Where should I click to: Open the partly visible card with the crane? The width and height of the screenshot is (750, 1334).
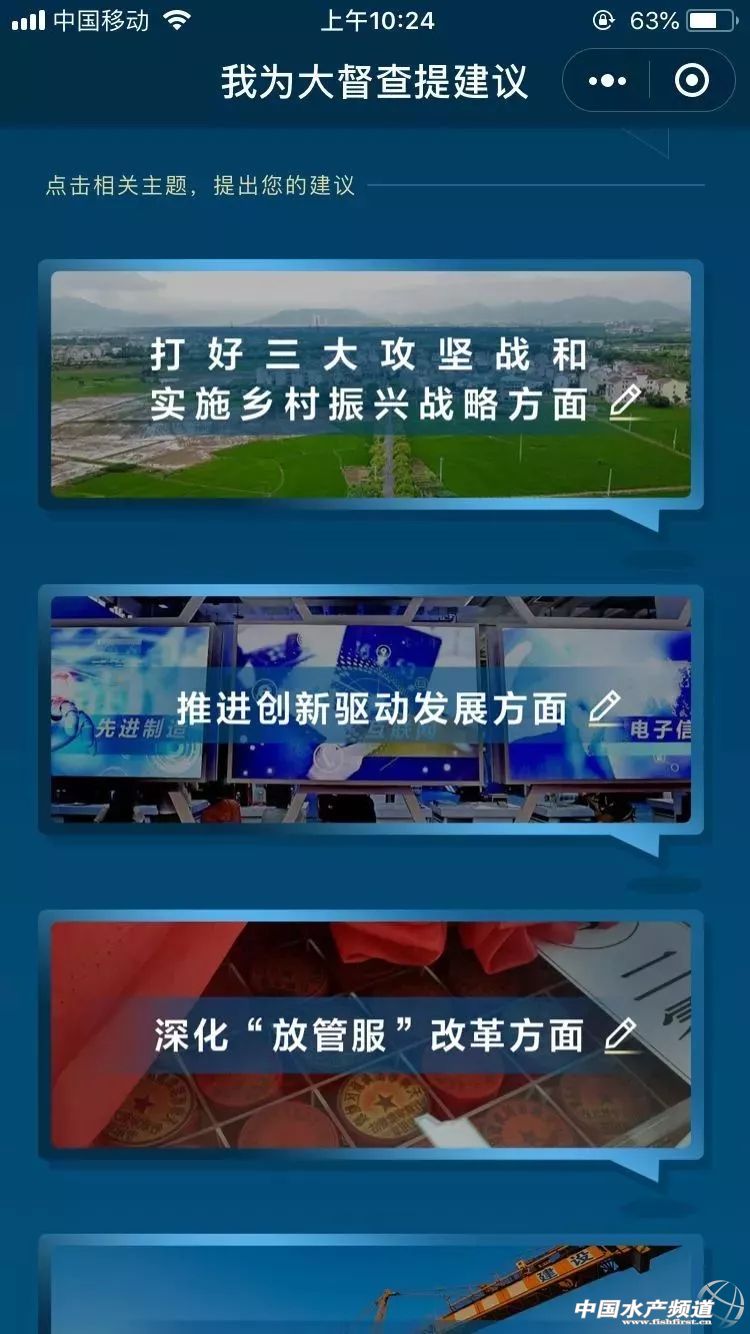(371, 1290)
